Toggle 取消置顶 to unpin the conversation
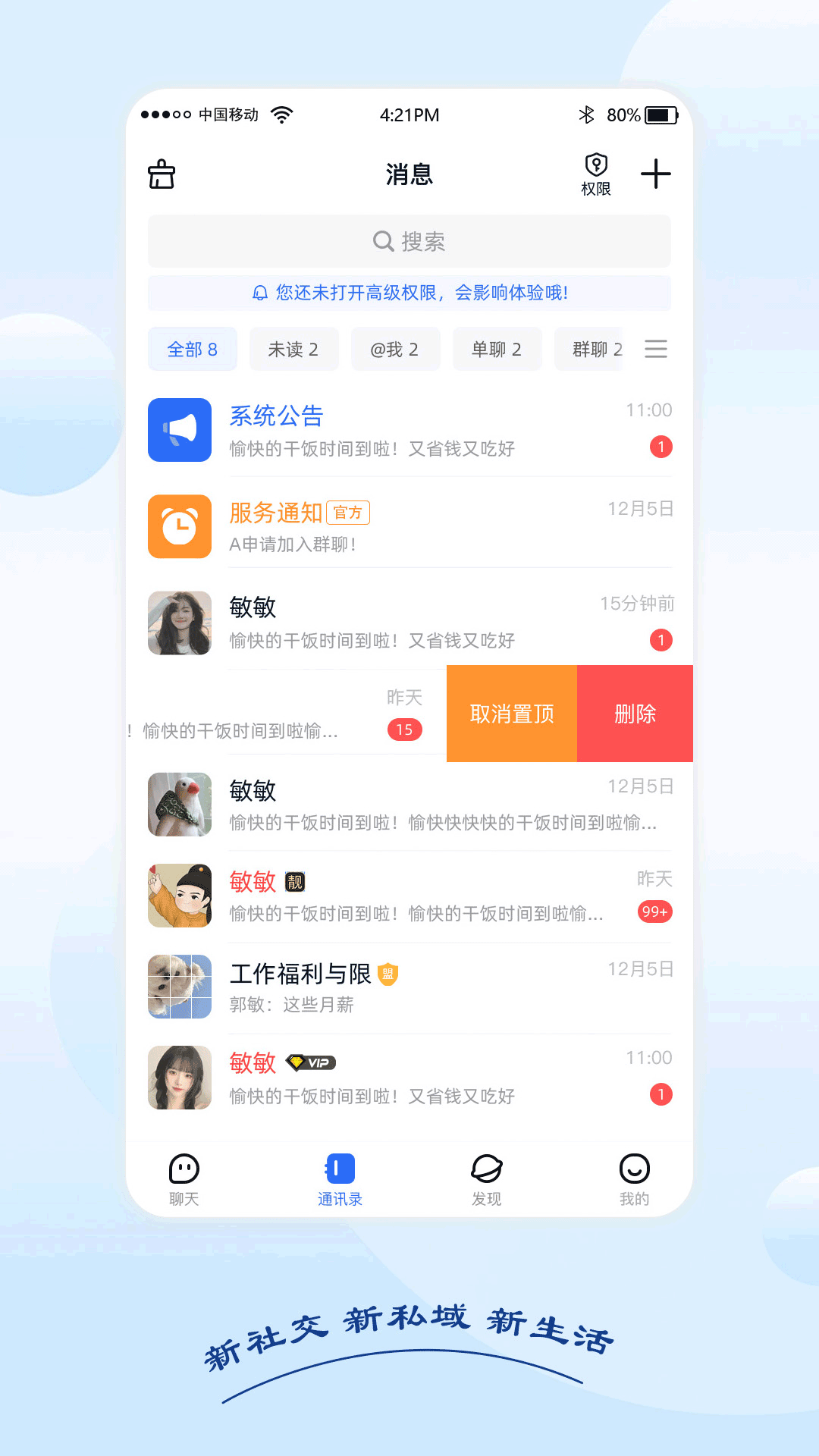This screenshot has height=1456, width=819. coord(511,714)
